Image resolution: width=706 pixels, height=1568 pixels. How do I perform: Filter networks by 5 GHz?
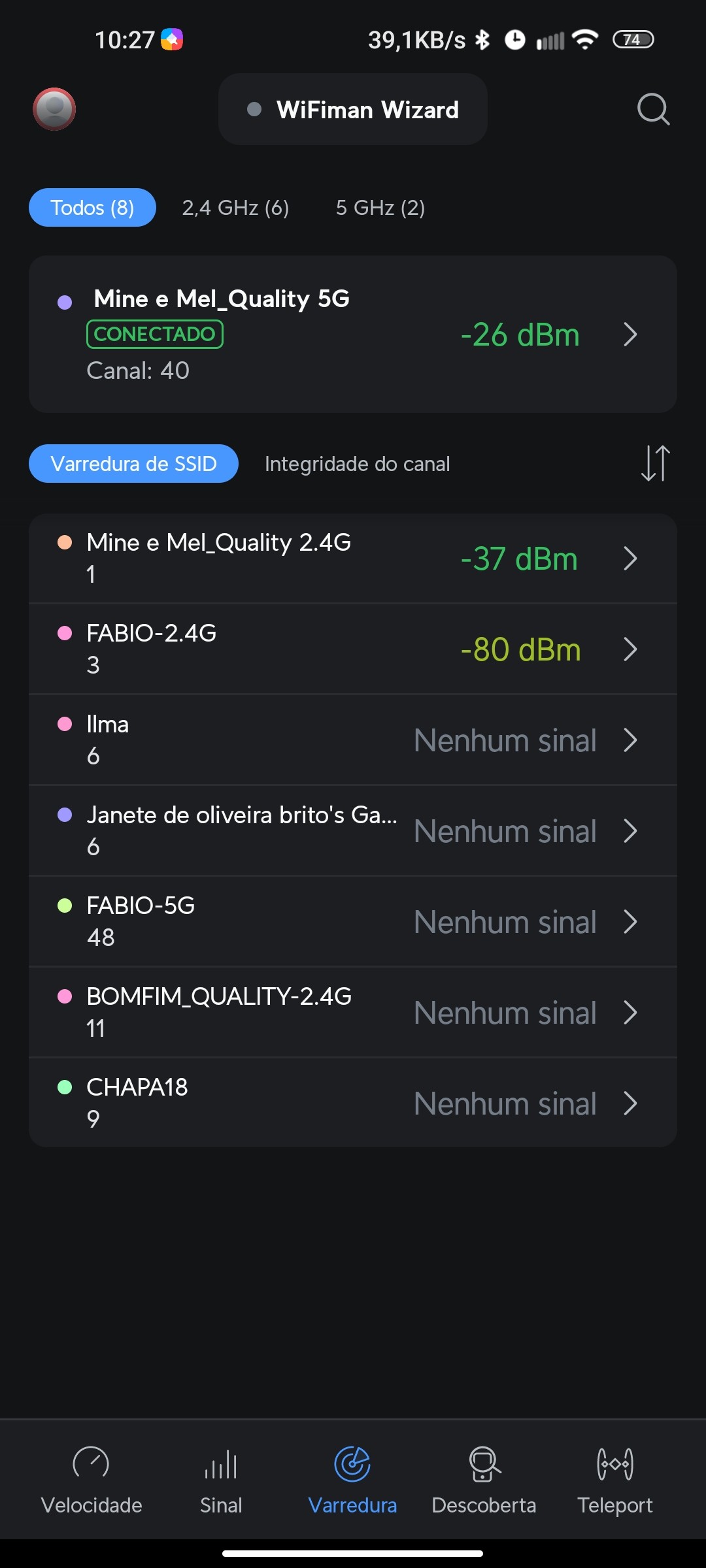click(x=380, y=208)
